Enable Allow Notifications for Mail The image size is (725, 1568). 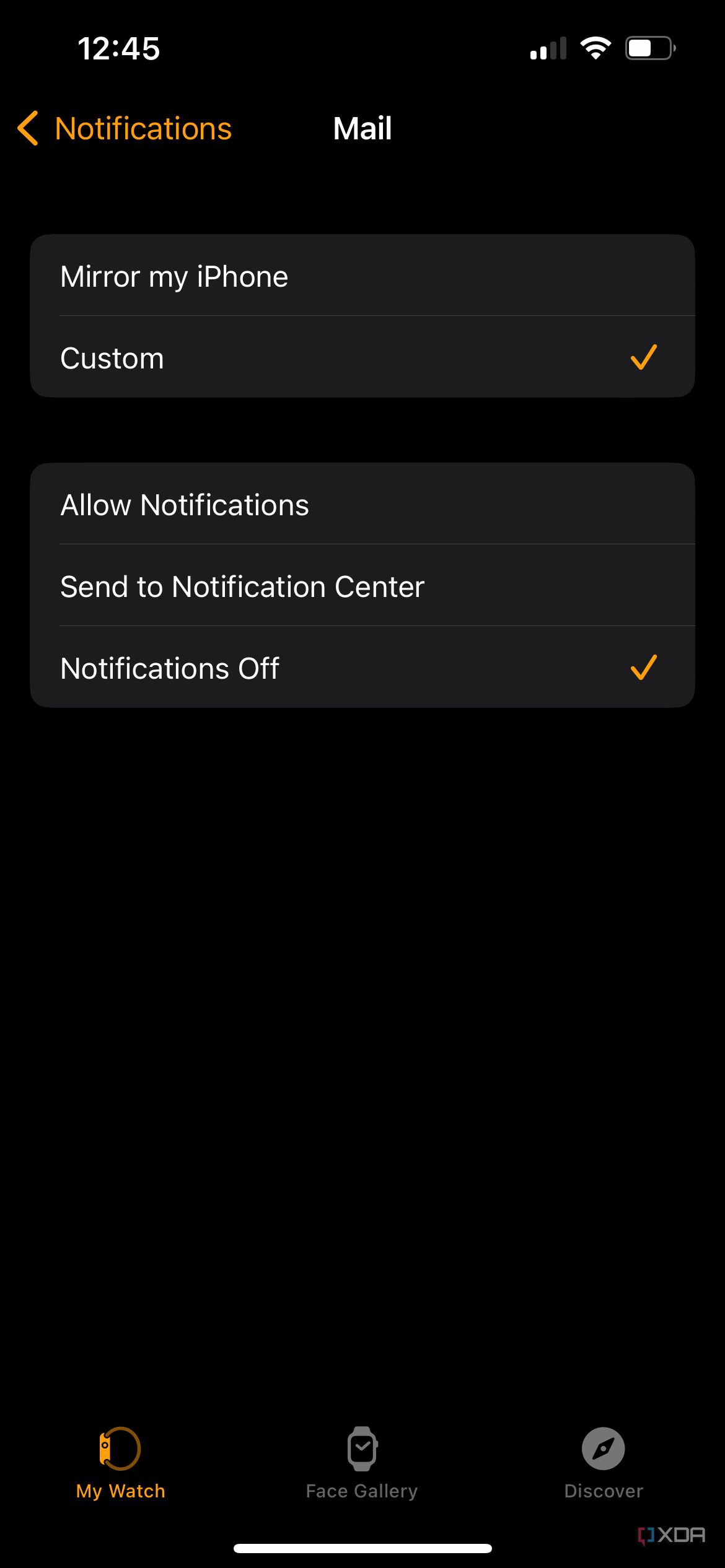coord(362,504)
